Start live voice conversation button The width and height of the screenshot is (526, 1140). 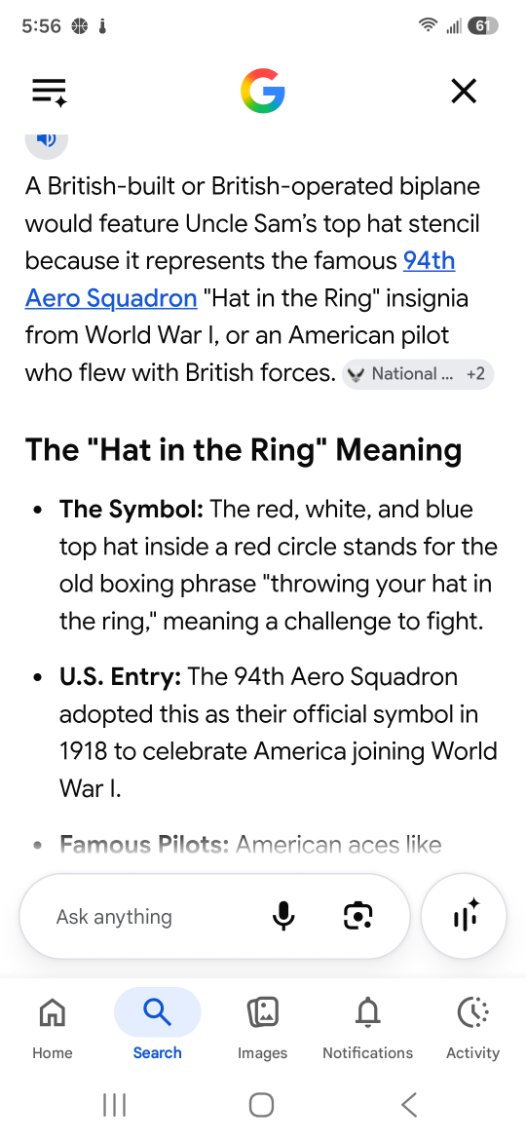463,916
